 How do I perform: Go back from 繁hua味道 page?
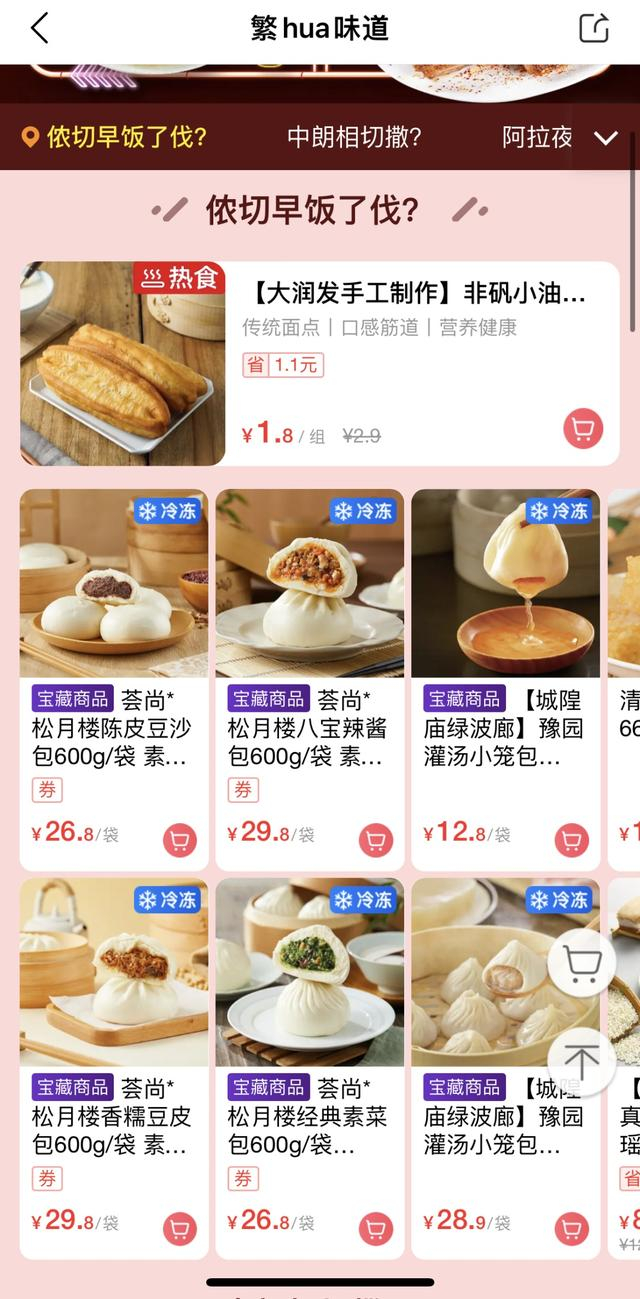point(40,28)
